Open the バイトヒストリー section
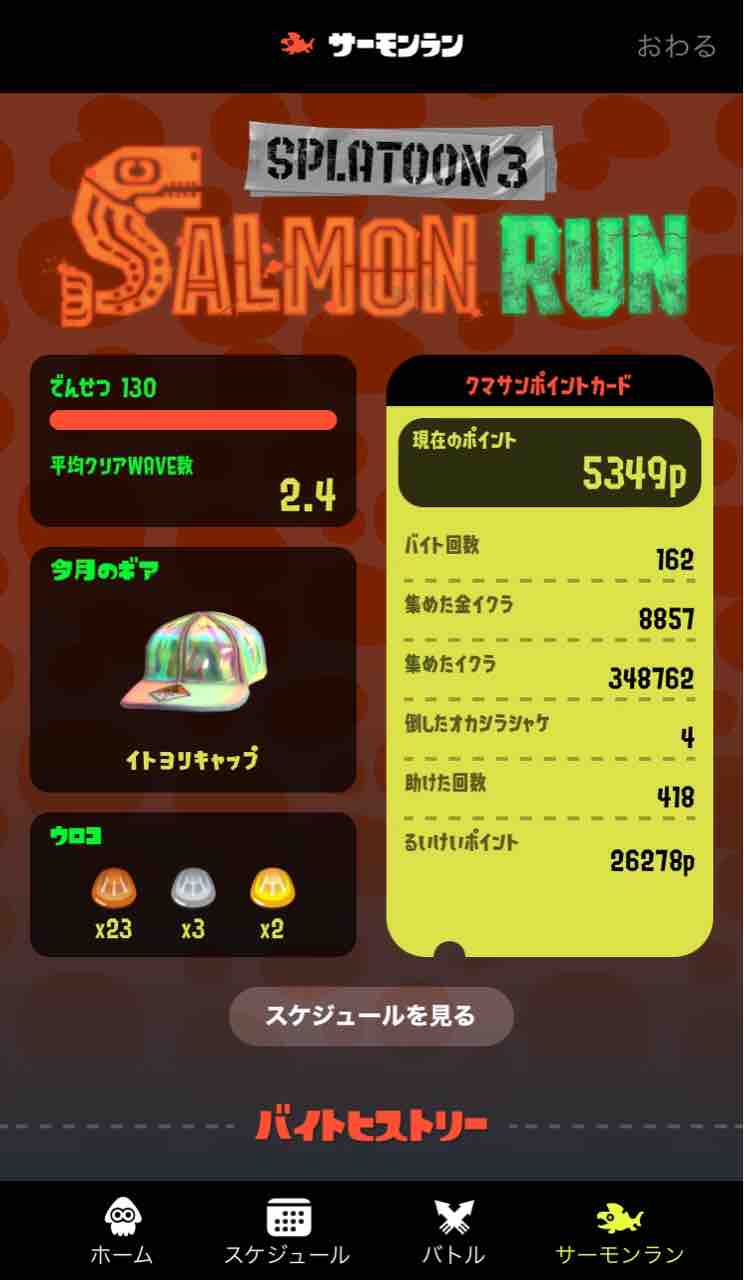Screen dimensions: 744x1280 371,1122
